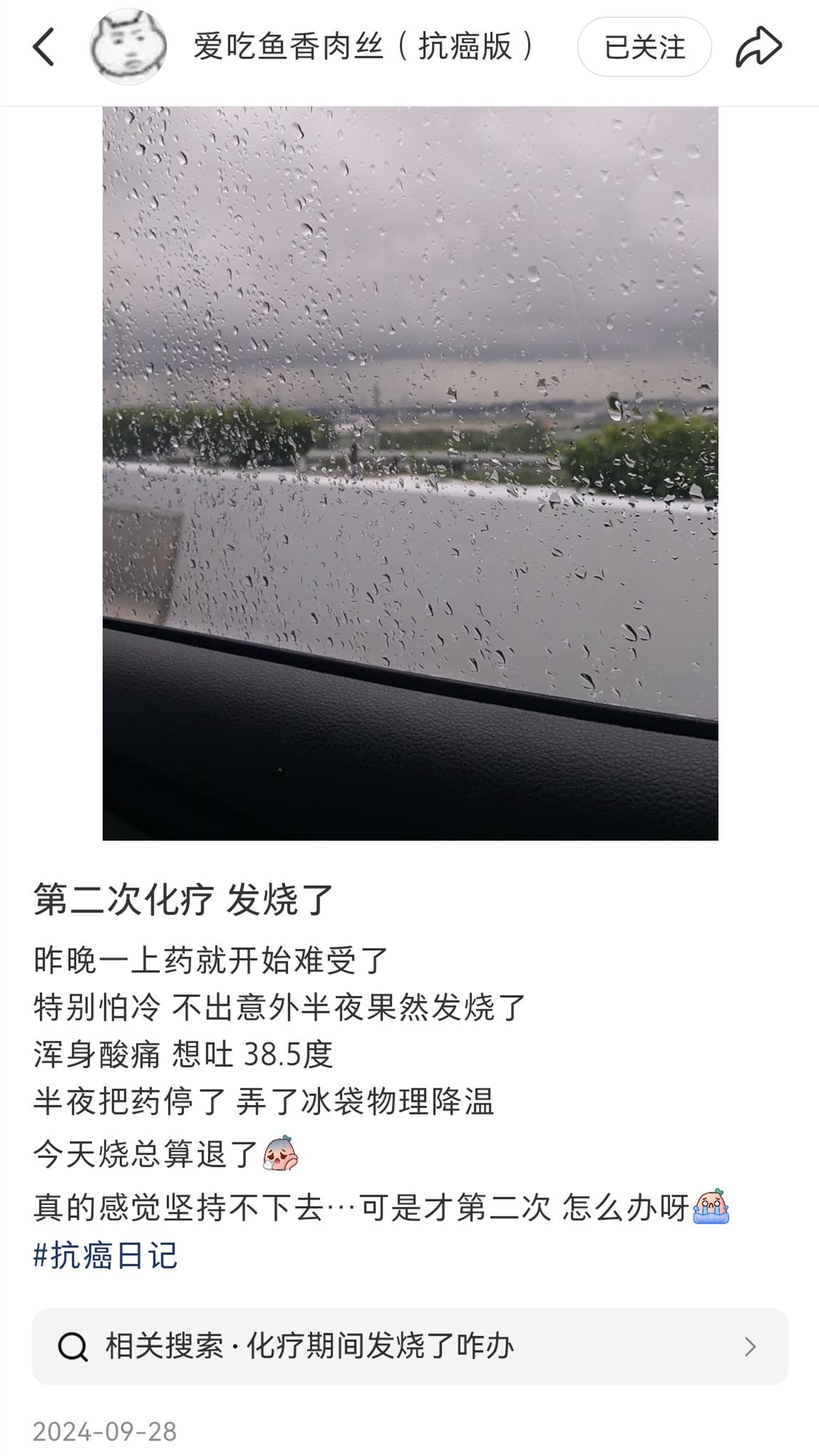Open related search 化疗期间发烧了咋办
Screen dimensions: 819x1456
coord(410,1346)
